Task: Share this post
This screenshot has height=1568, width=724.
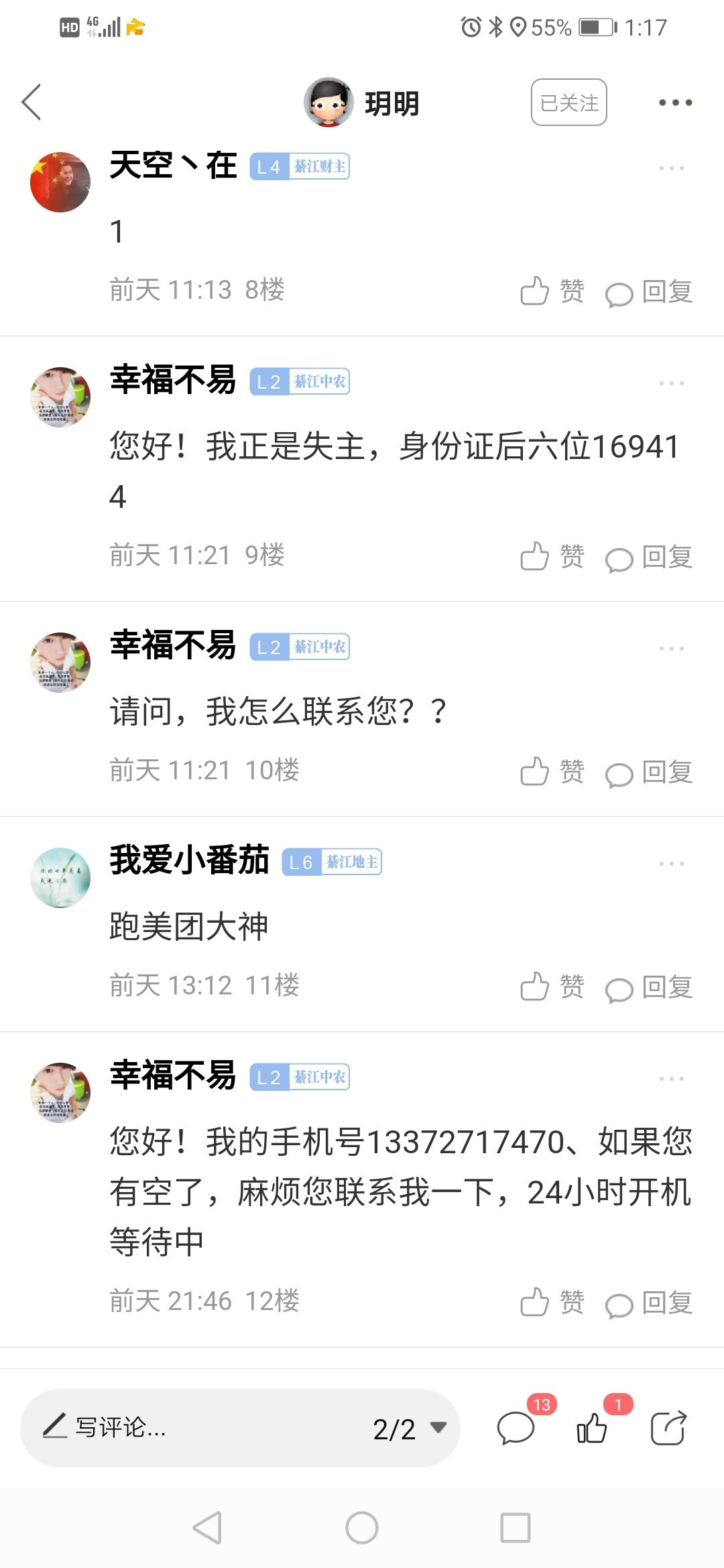Action: pyautogui.click(x=668, y=1428)
